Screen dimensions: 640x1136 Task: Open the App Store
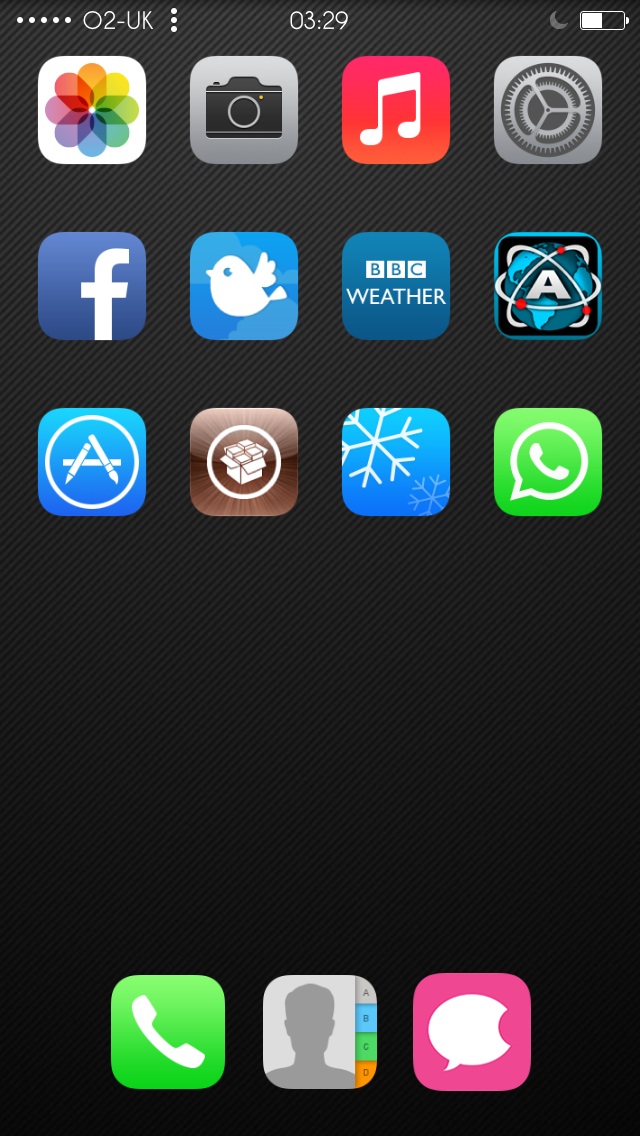[x=92, y=462]
